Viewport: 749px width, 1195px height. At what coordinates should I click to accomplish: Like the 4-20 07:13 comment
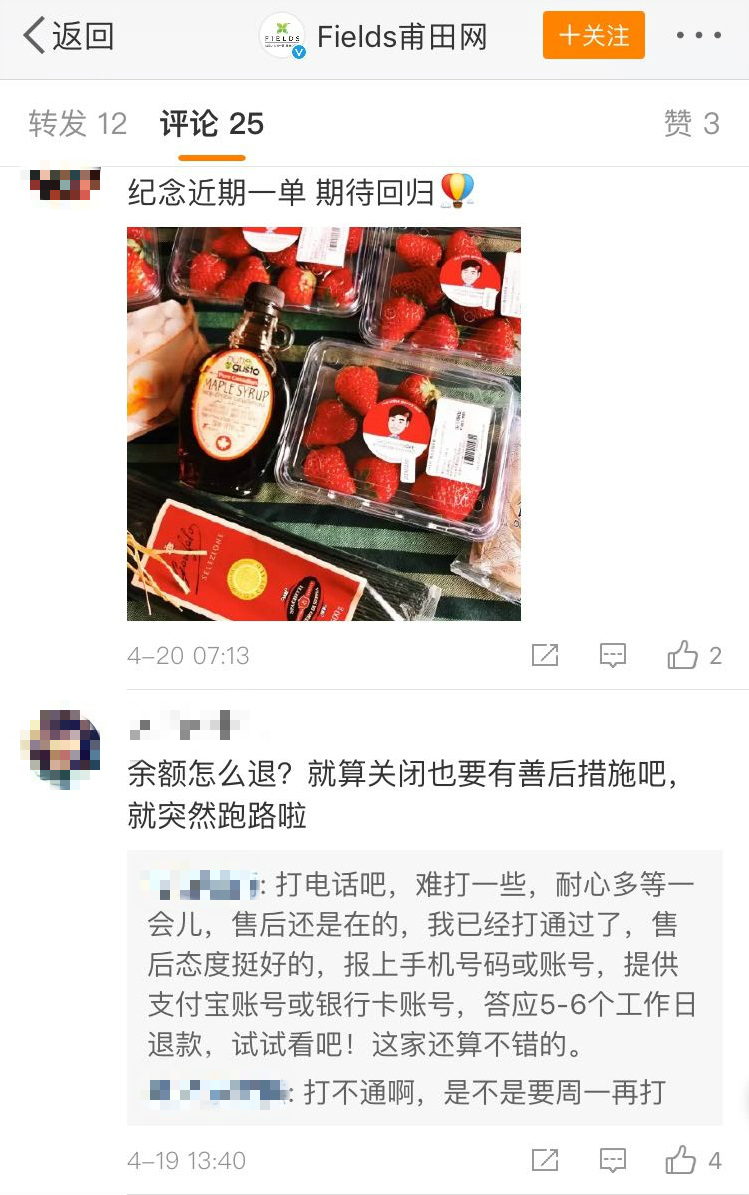pos(683,655)
